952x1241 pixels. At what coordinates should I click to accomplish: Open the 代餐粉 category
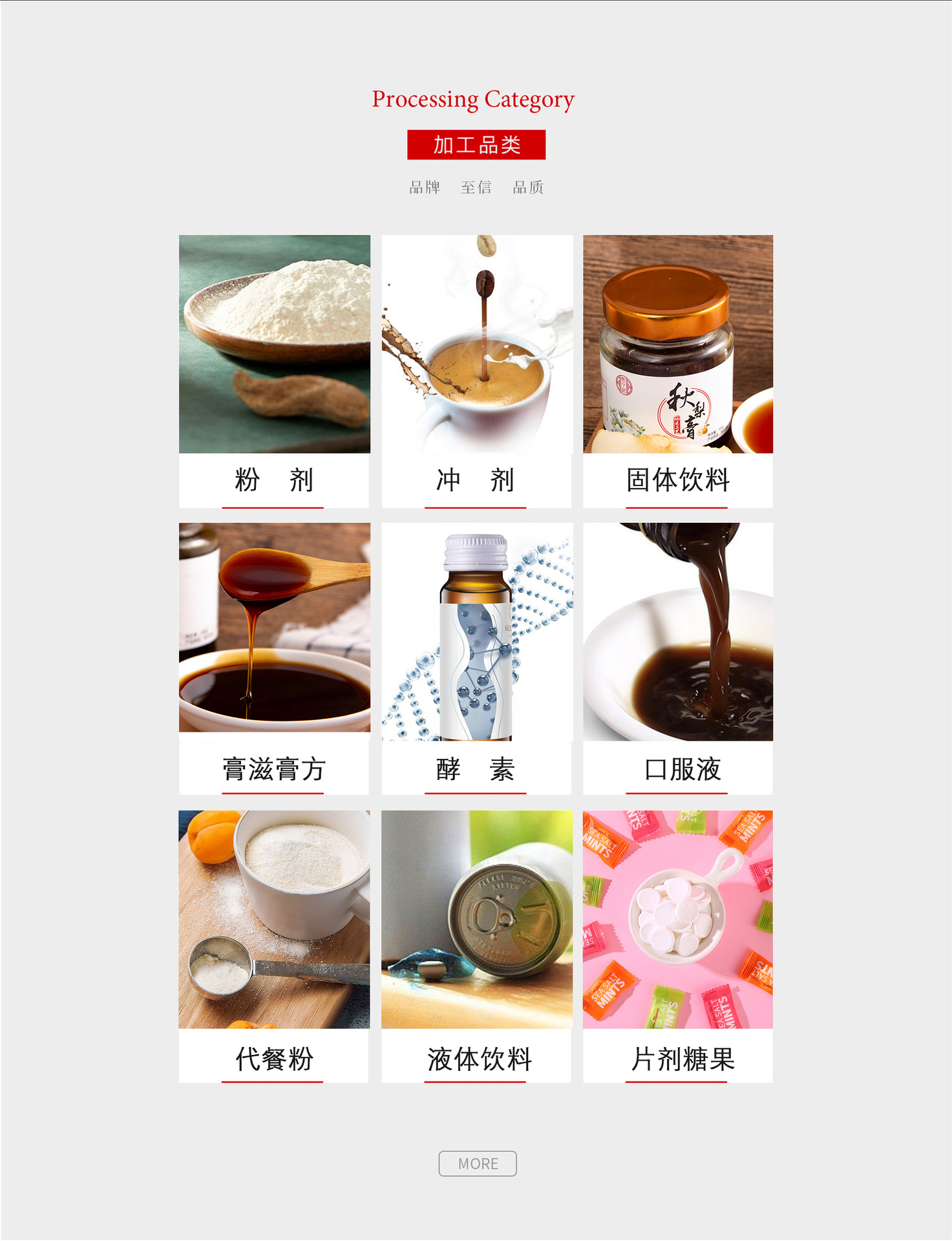[x=274, y=946]
